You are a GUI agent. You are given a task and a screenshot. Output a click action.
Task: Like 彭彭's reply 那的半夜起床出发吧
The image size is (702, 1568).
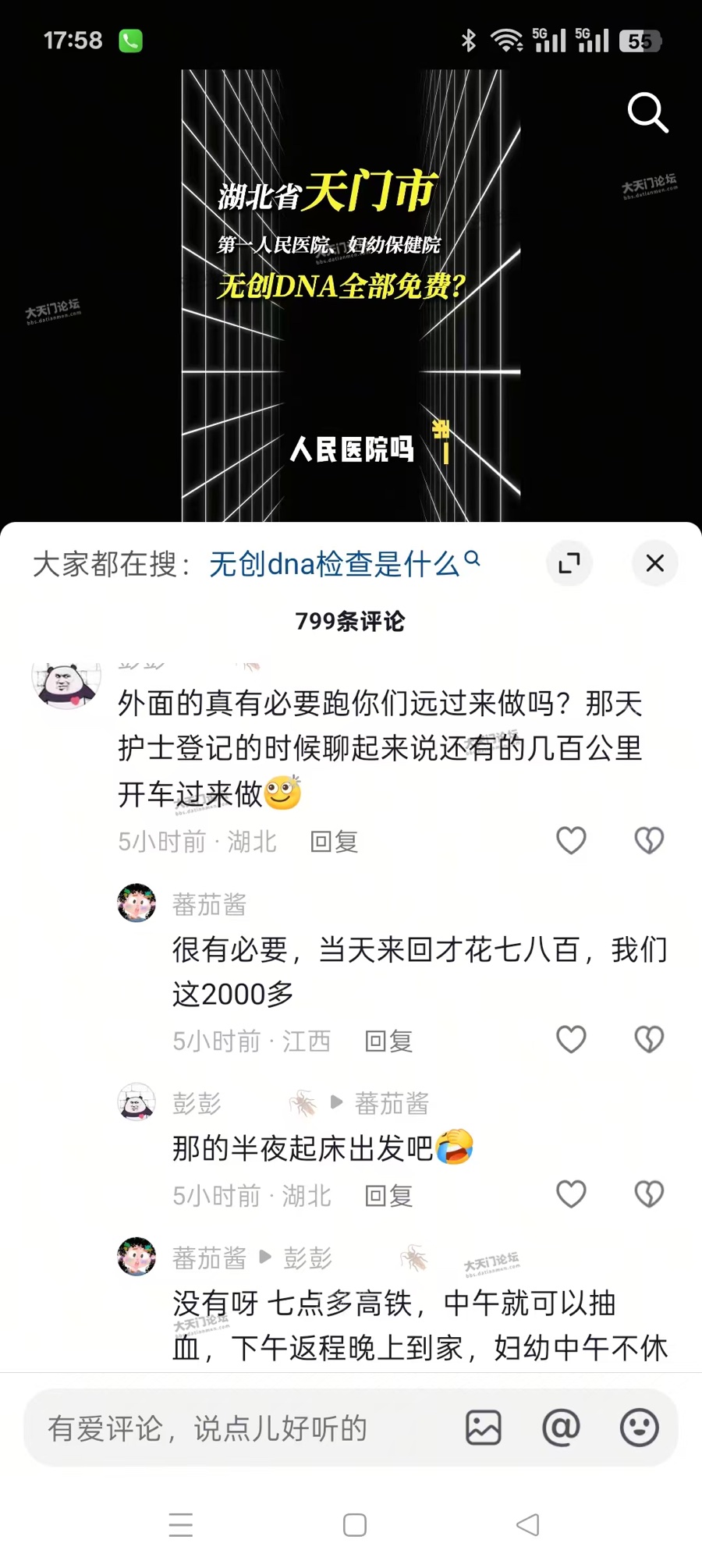(571, 1194)
